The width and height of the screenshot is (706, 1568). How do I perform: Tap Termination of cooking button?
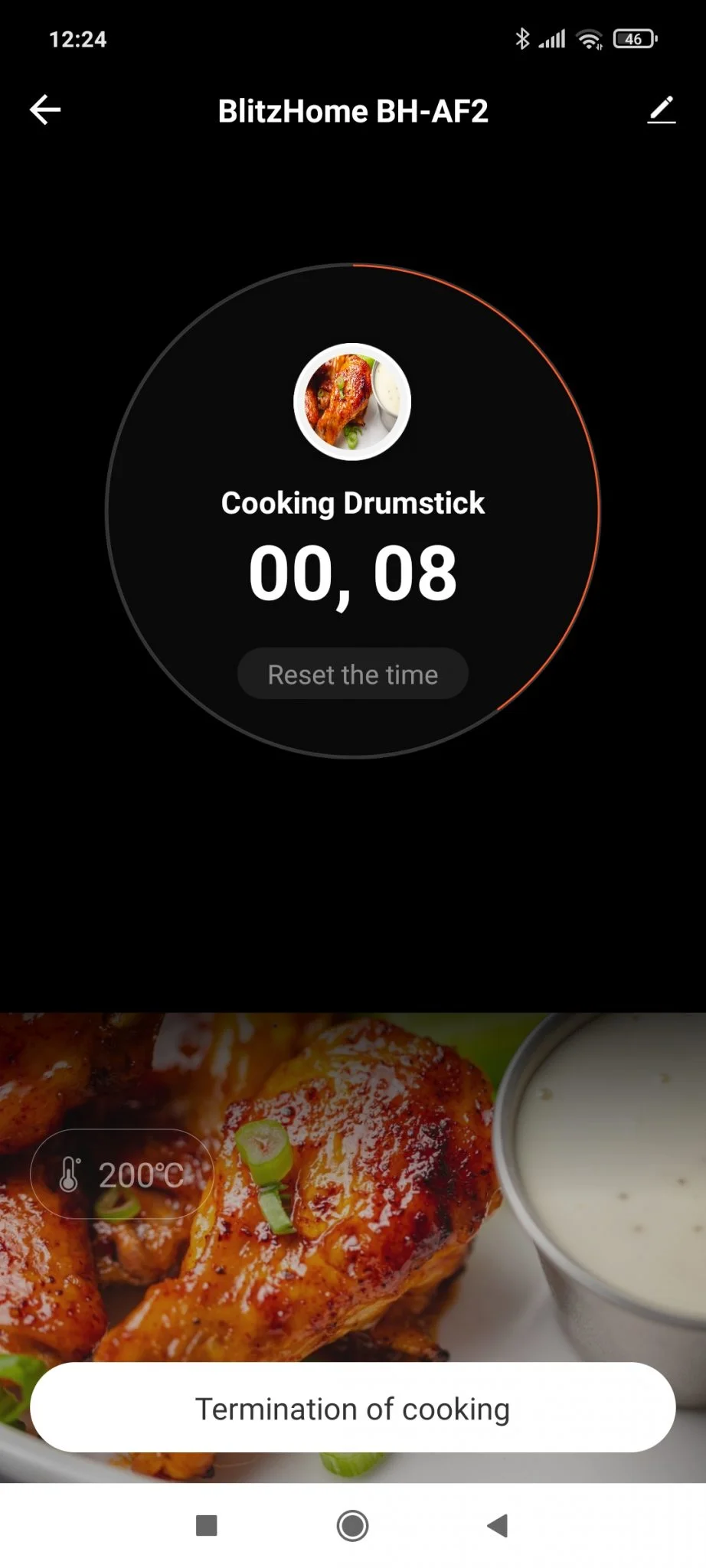[352, 1409]
